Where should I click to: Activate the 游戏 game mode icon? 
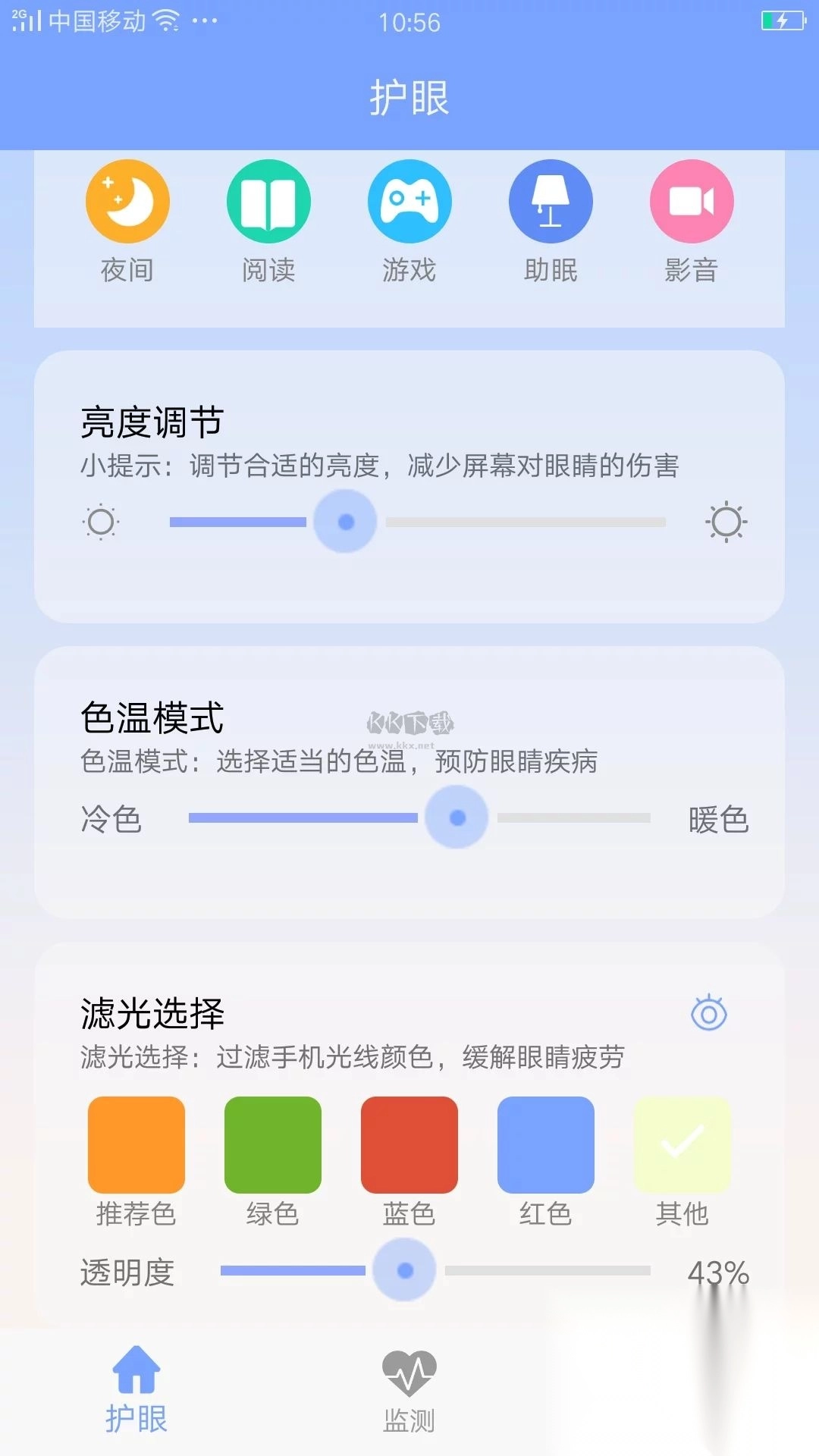click(409, 199)
